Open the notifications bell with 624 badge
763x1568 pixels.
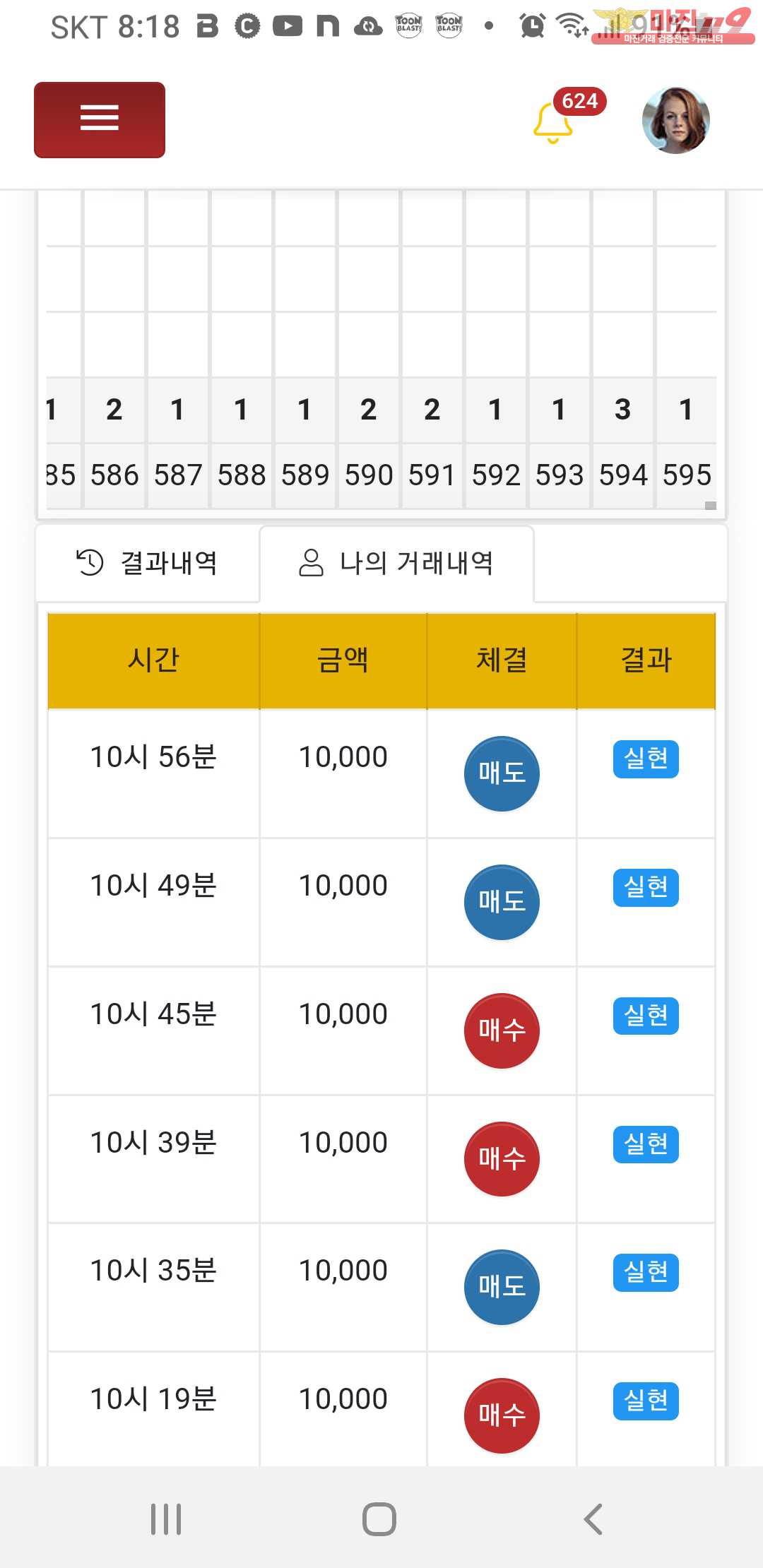coord(553,122)
